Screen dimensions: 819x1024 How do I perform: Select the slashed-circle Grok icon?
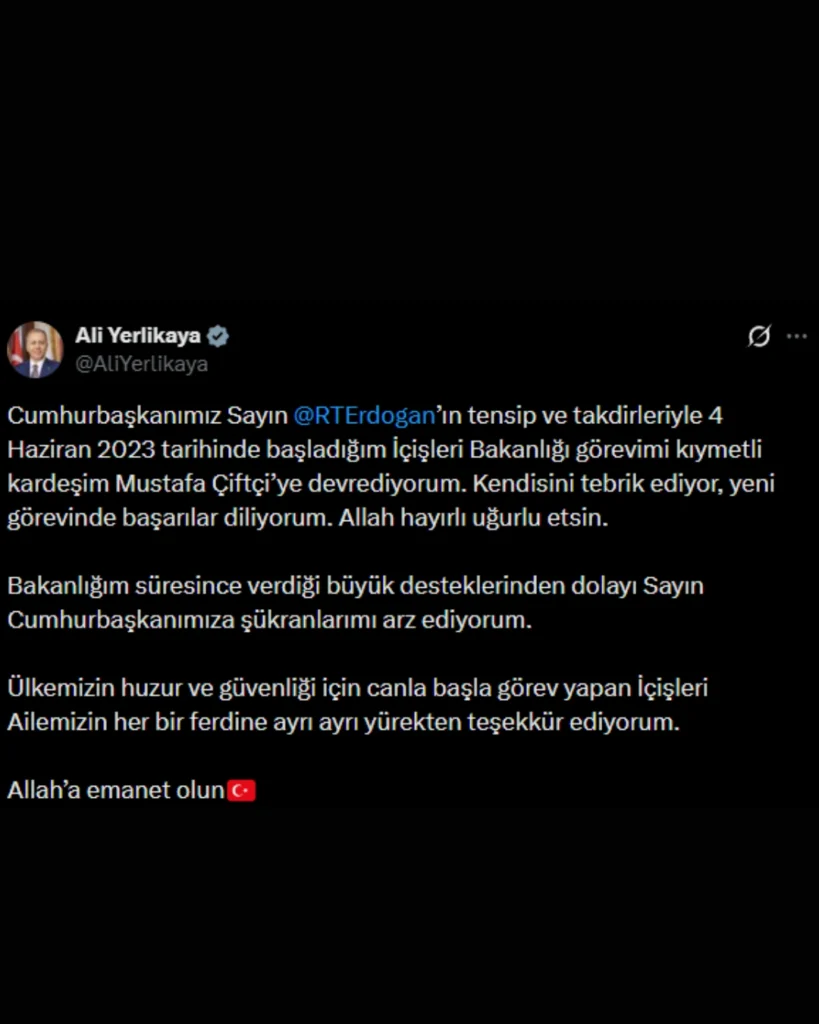point(758,338)
